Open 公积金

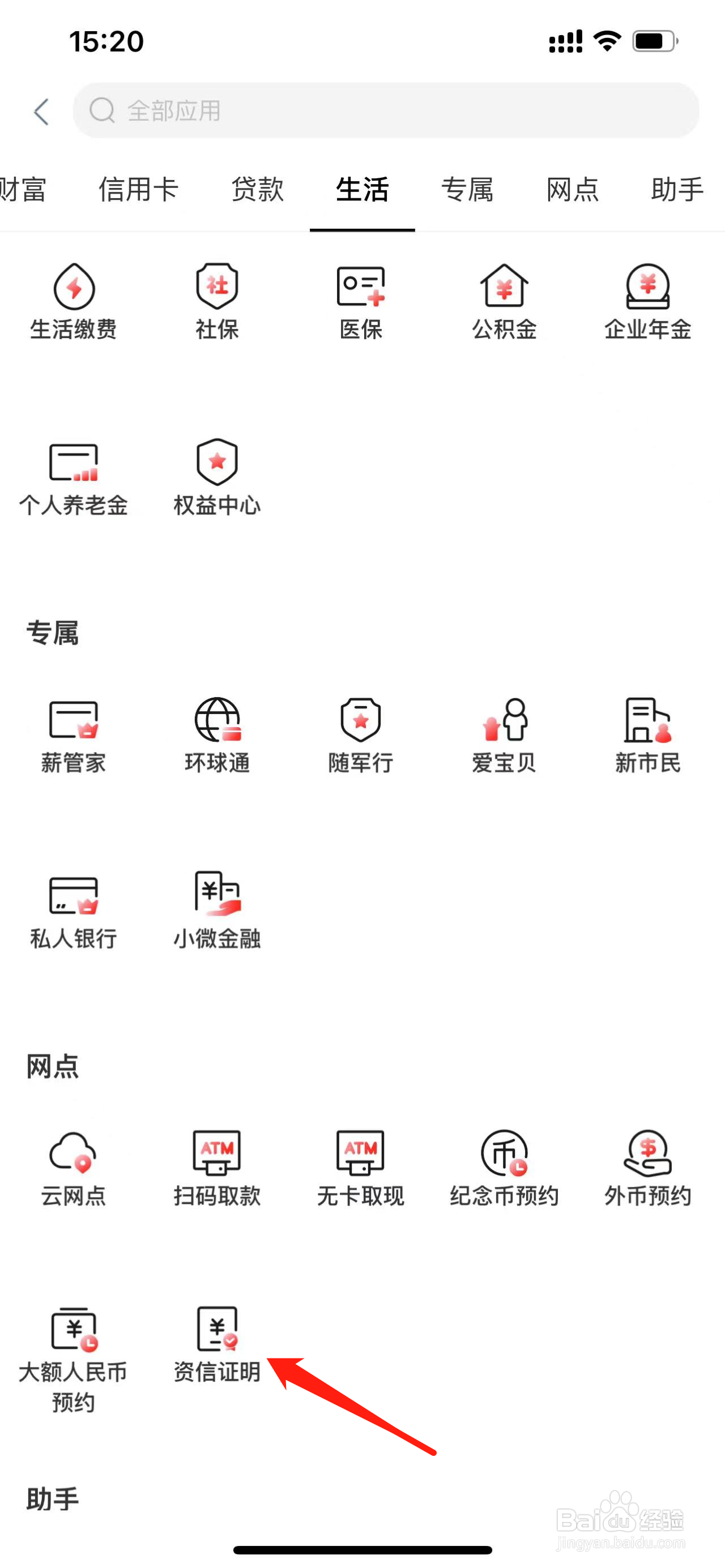[505, 302]
